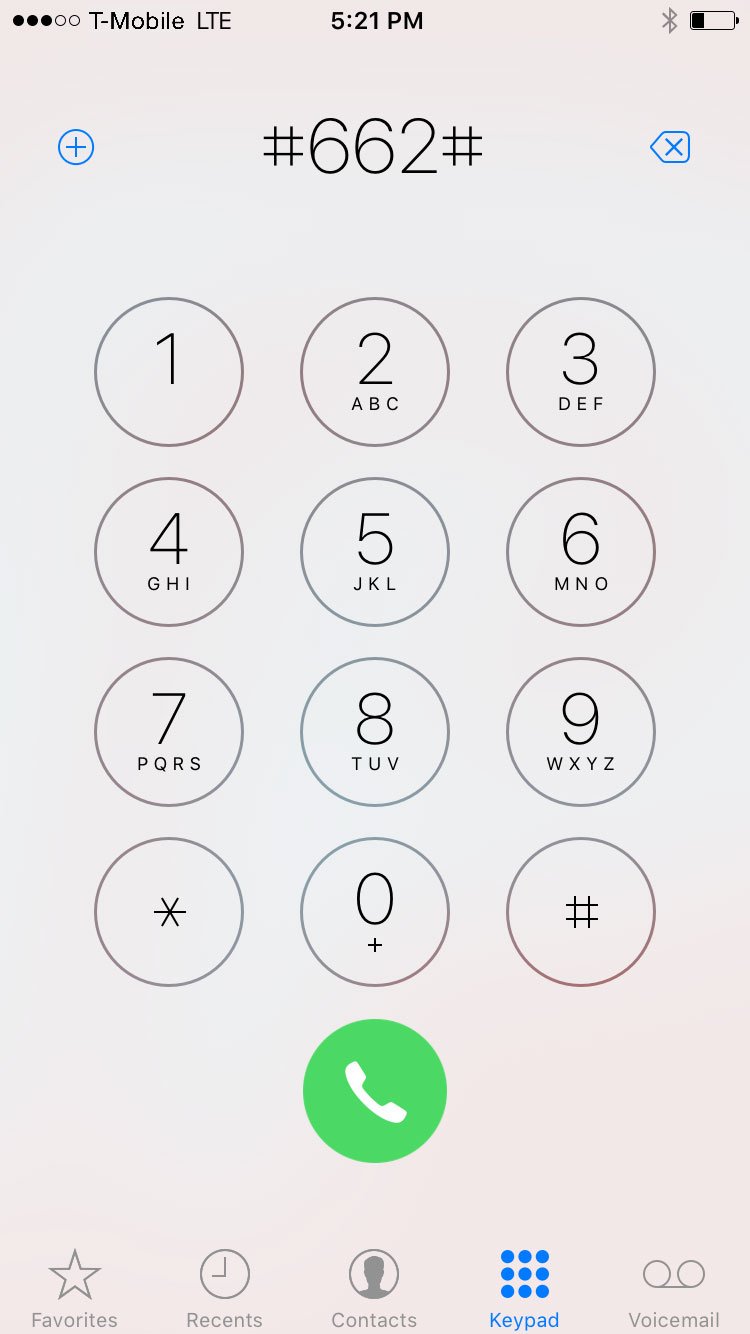Enter the pound sign key
The image size is (750, 1334).
pyautogui.click(x=581, y=912)
